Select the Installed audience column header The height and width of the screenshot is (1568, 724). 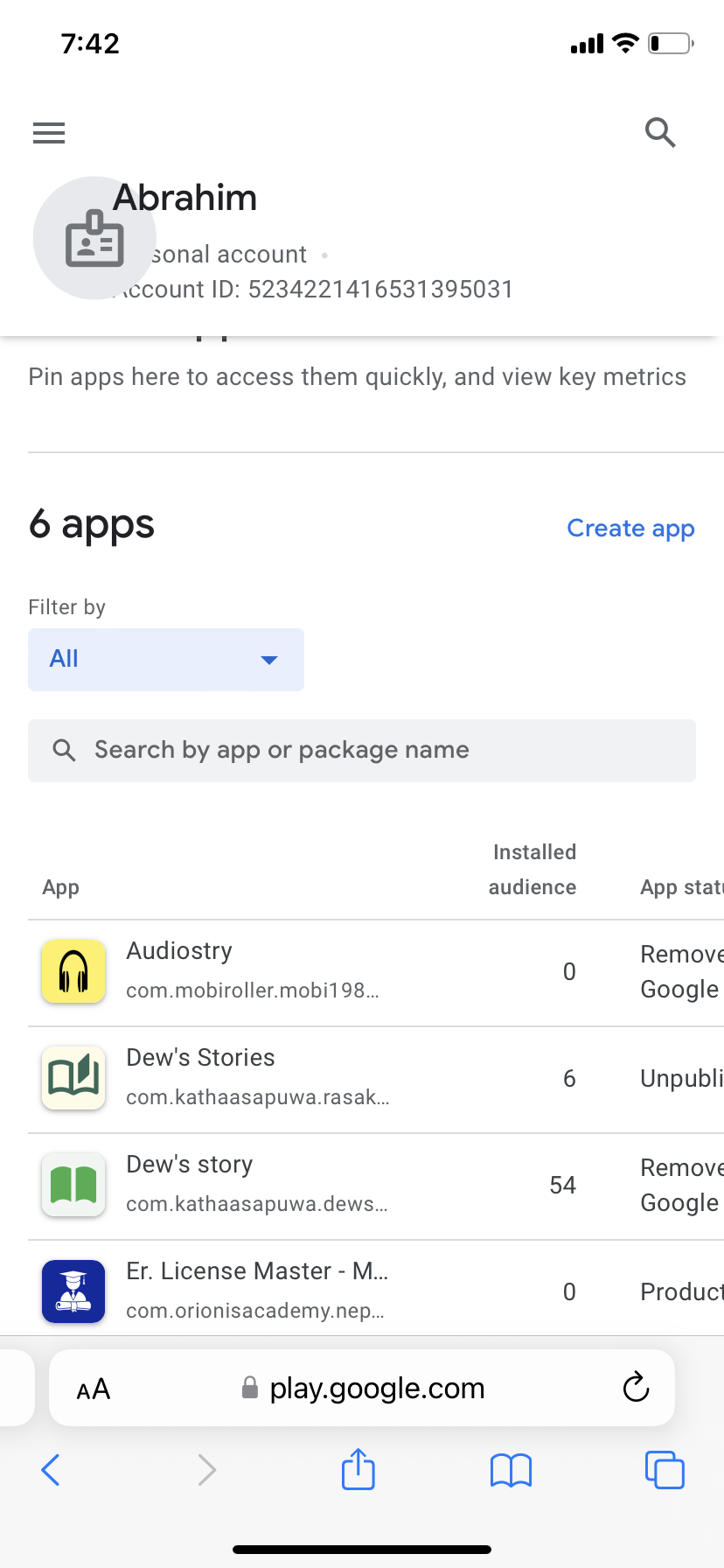click(x=532, y=869)
